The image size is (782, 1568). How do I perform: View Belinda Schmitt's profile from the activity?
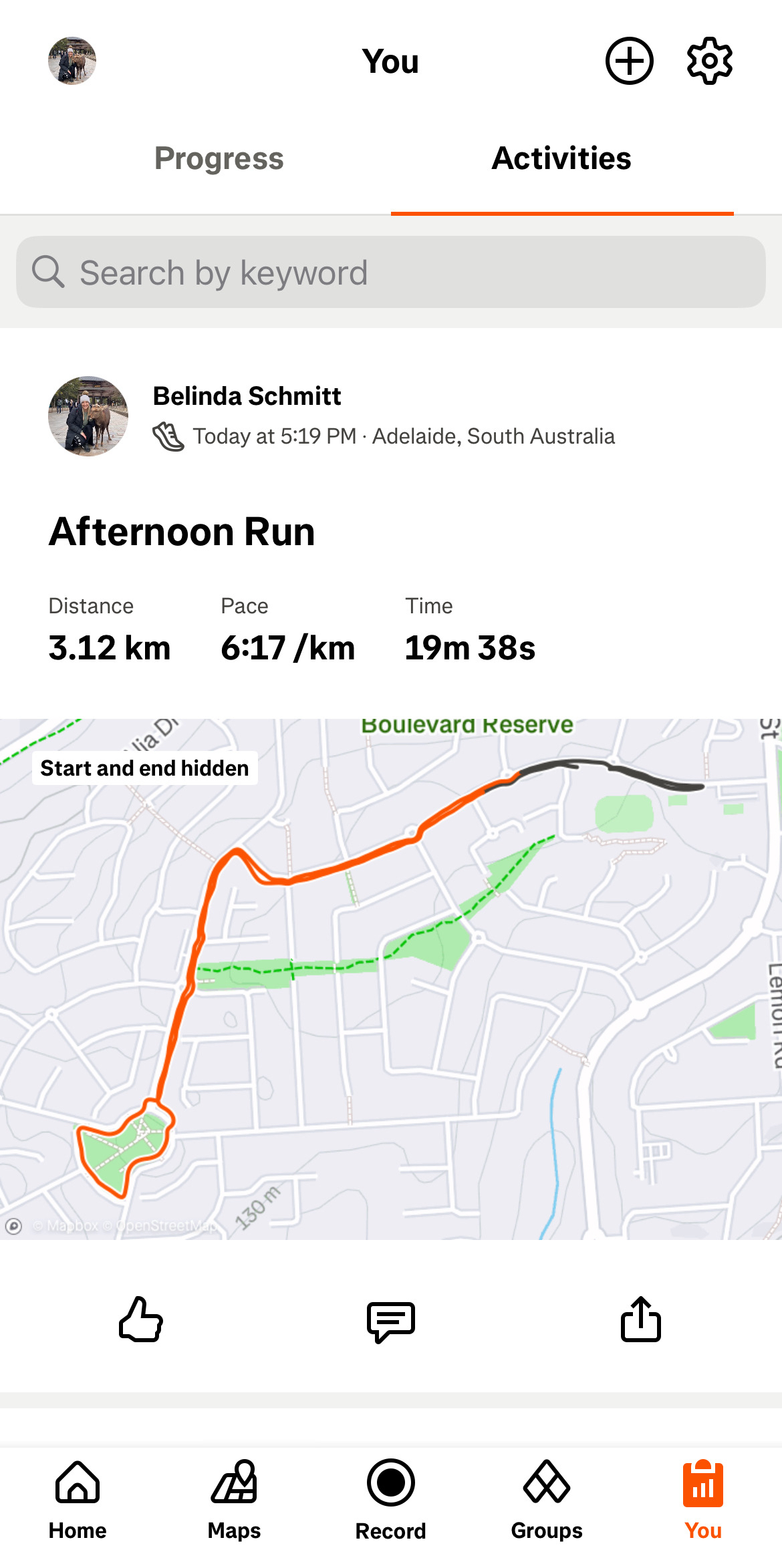tap(247, 396)
